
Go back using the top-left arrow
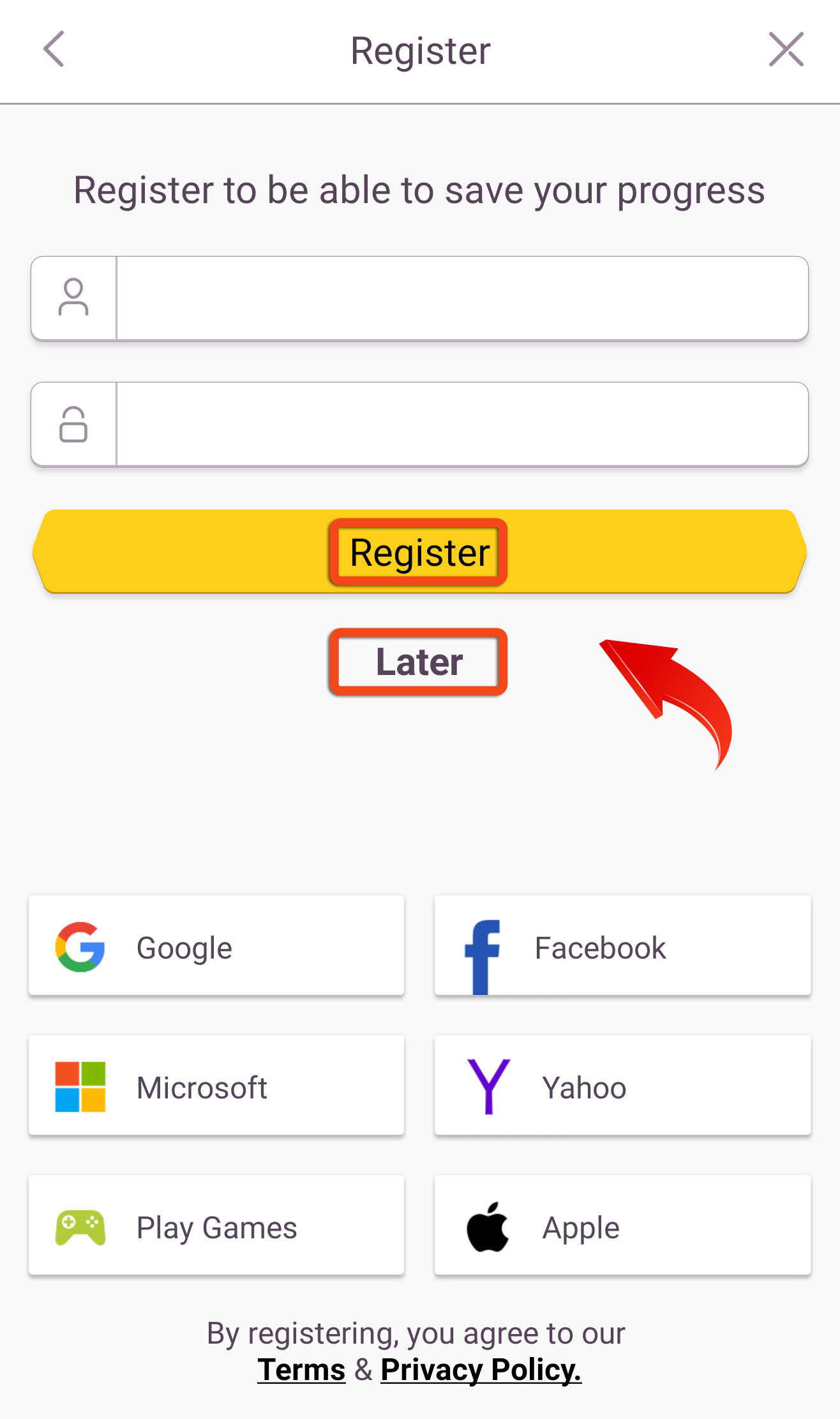coord(54,49)
